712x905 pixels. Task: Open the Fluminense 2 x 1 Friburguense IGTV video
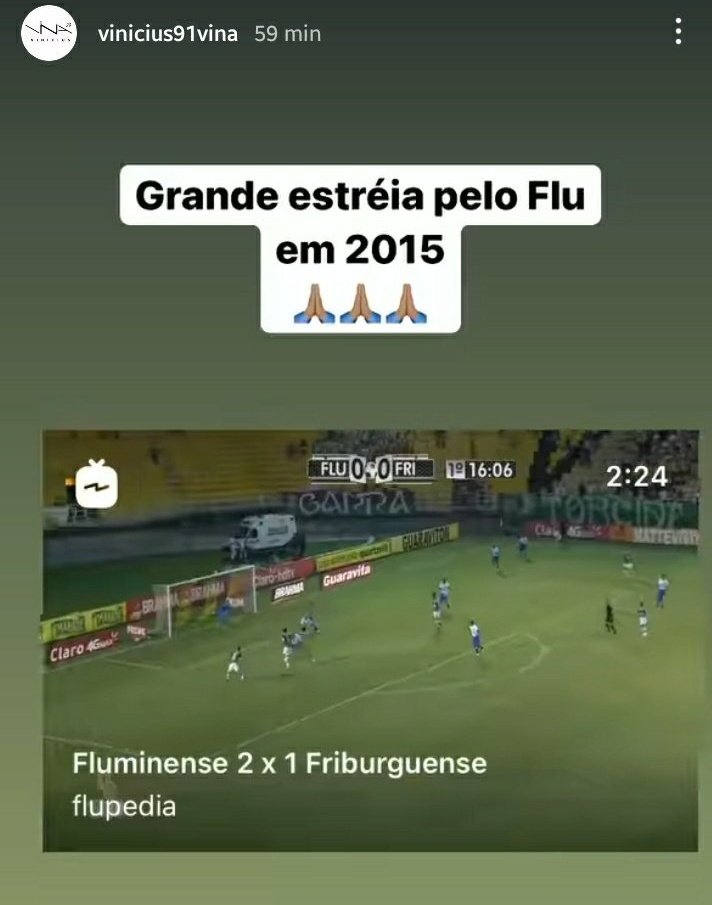tap(370, 641)
